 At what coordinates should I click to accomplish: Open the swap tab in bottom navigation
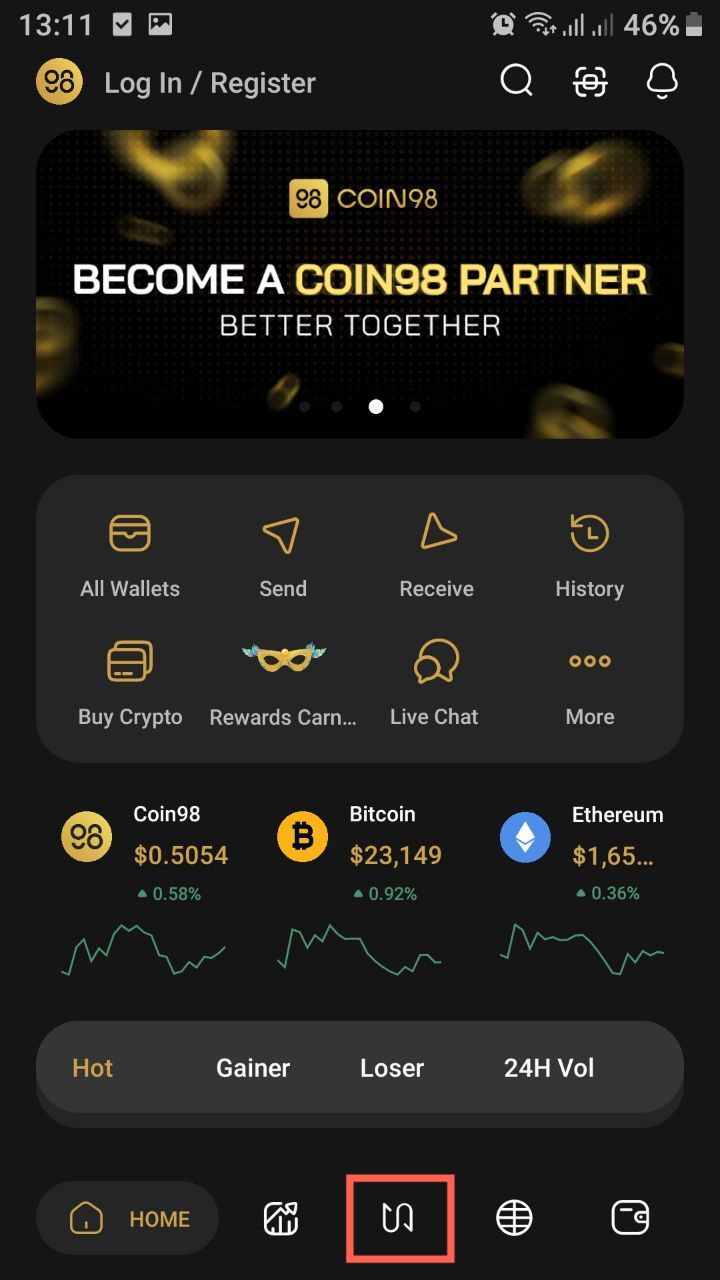399,1218
